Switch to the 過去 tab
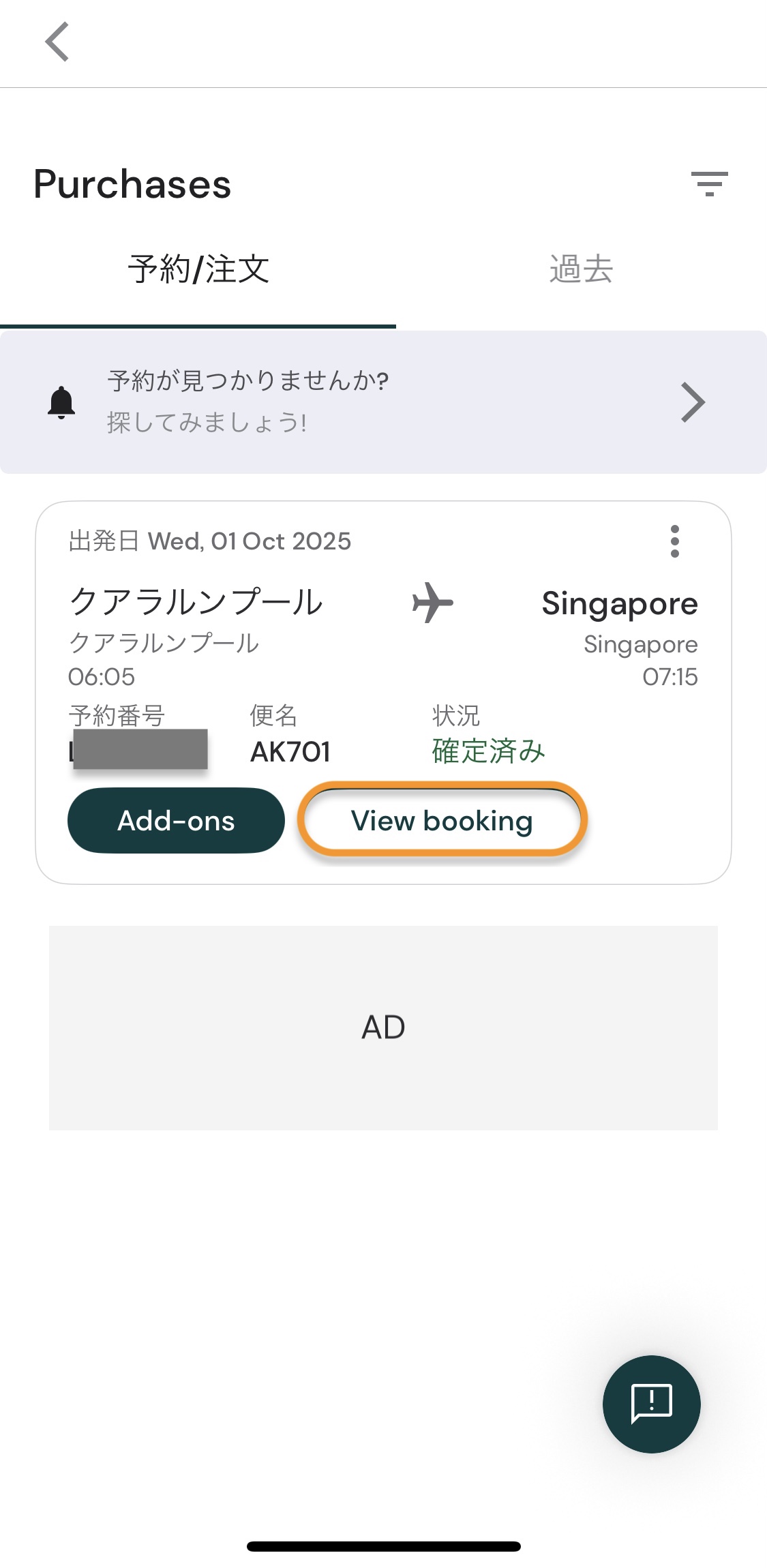This screenshot has height=1568, width=767. [x=581, y=269]
